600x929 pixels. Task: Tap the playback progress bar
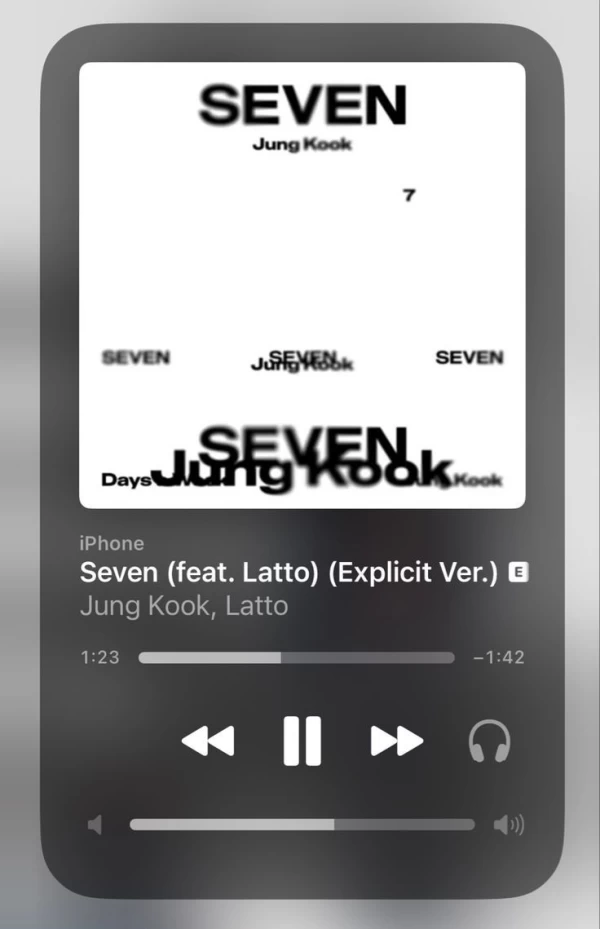coord(296,658)
